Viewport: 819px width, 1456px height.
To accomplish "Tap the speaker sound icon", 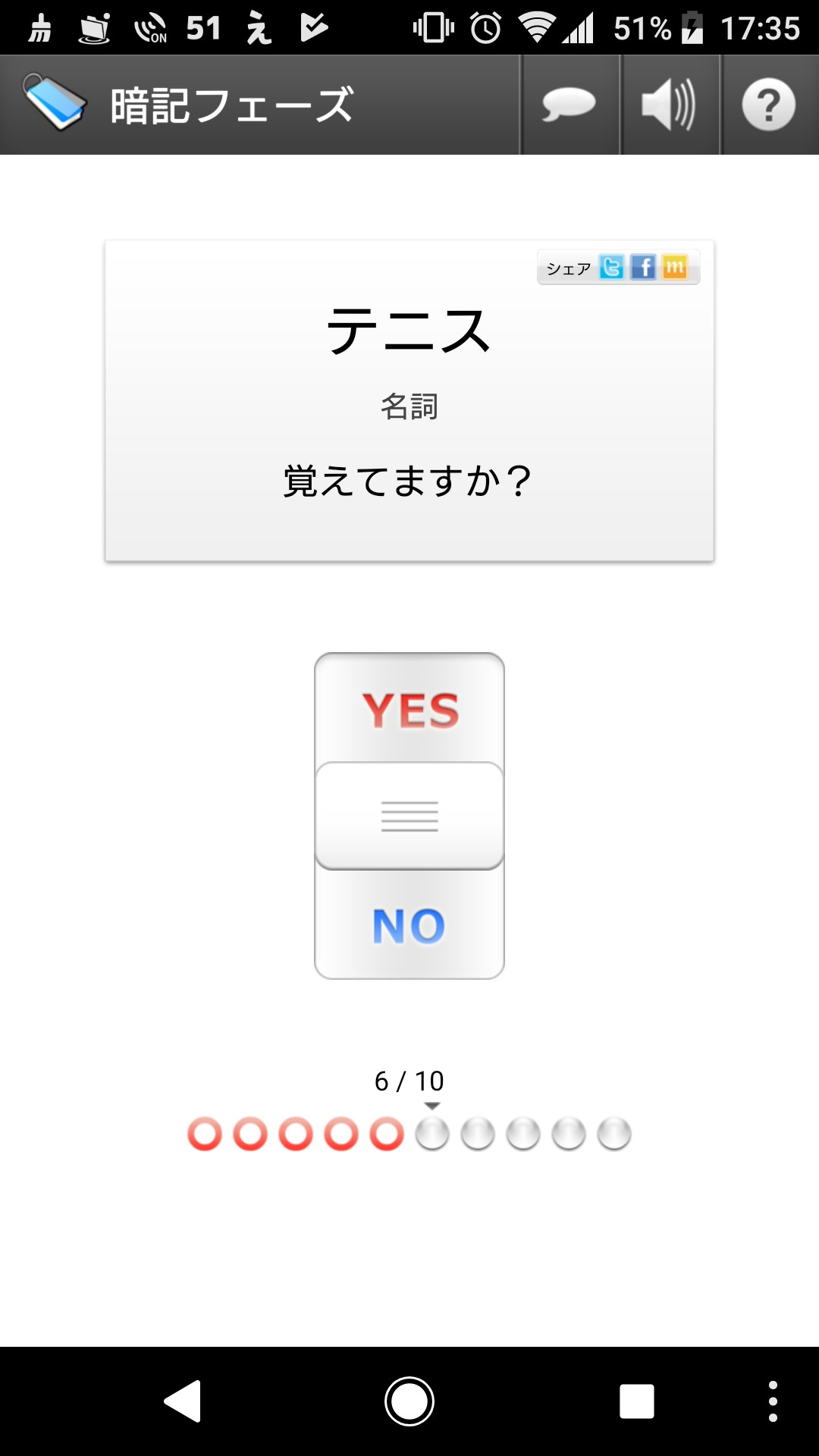I will point(669,105).
